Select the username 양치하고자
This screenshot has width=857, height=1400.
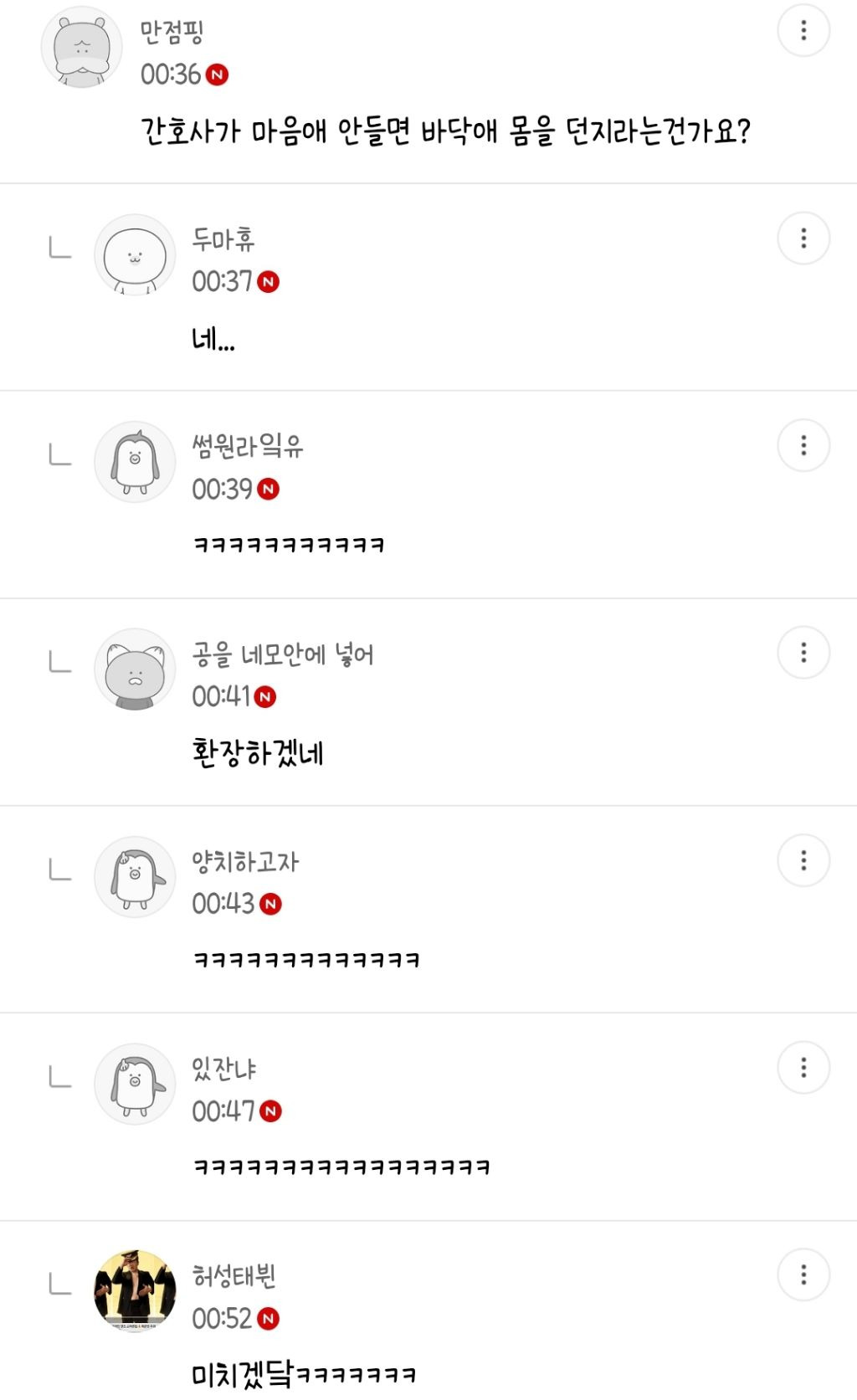[245, 862]
